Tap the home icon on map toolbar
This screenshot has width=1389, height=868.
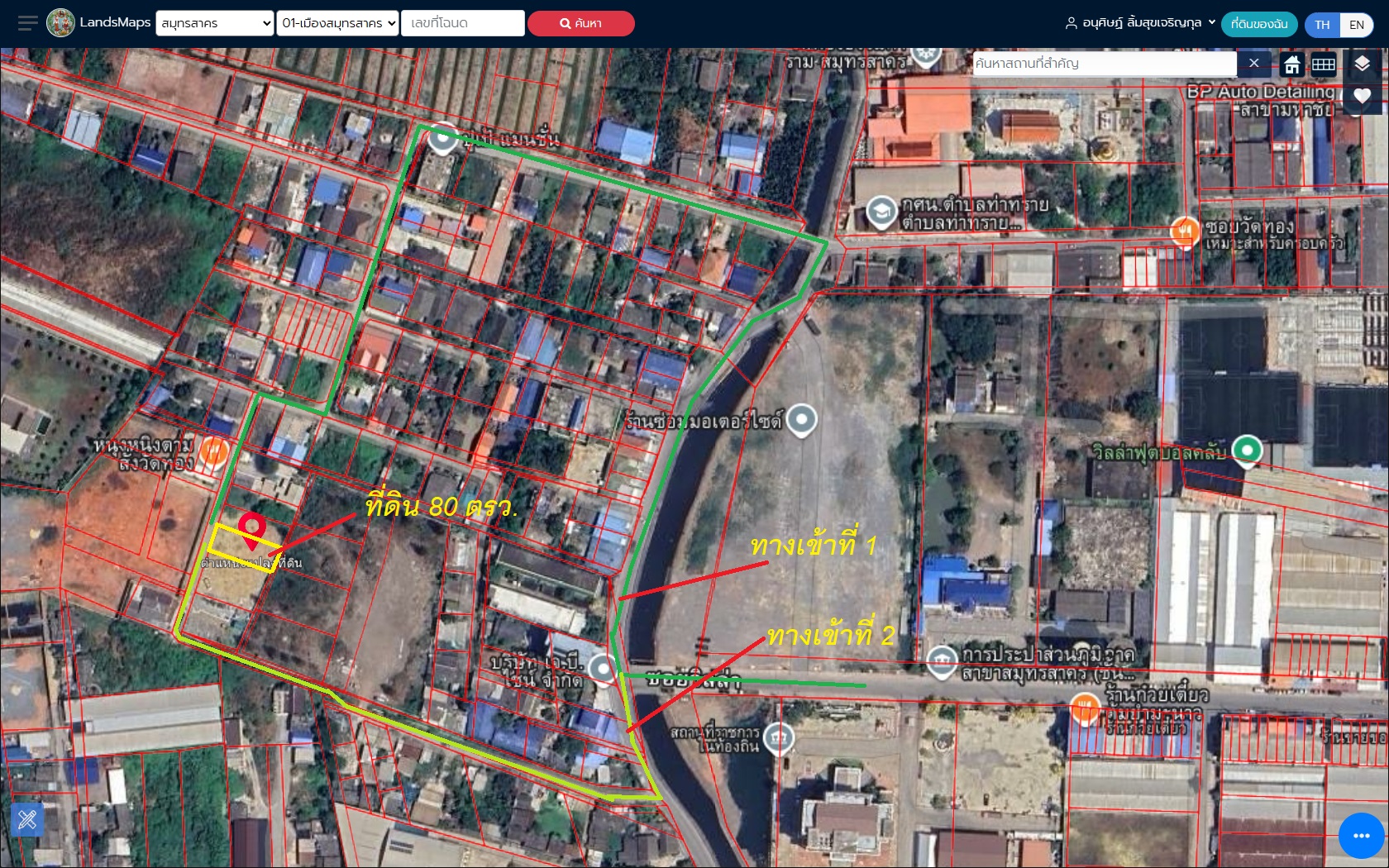pos(1292,64)
